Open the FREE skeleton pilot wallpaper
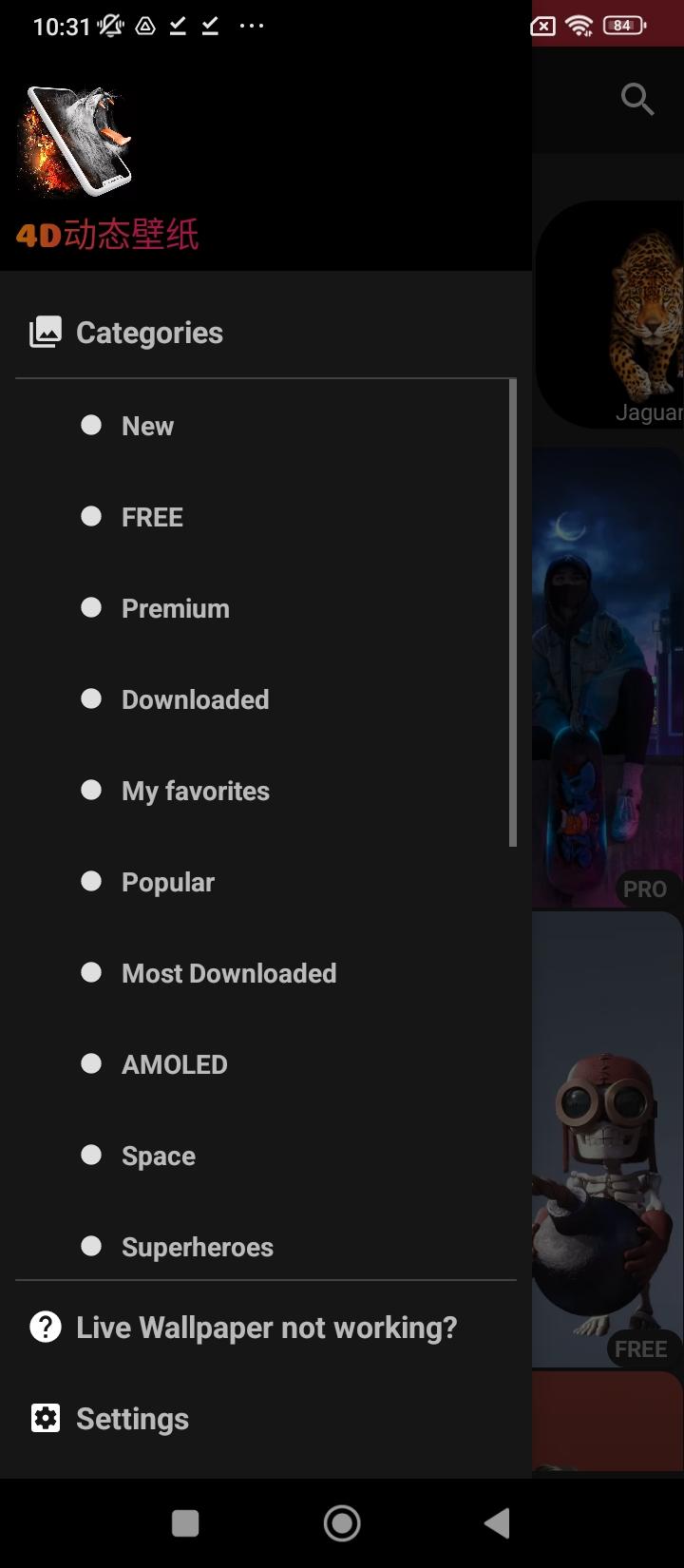684x1568 pixels. [x=608, y=1140]
